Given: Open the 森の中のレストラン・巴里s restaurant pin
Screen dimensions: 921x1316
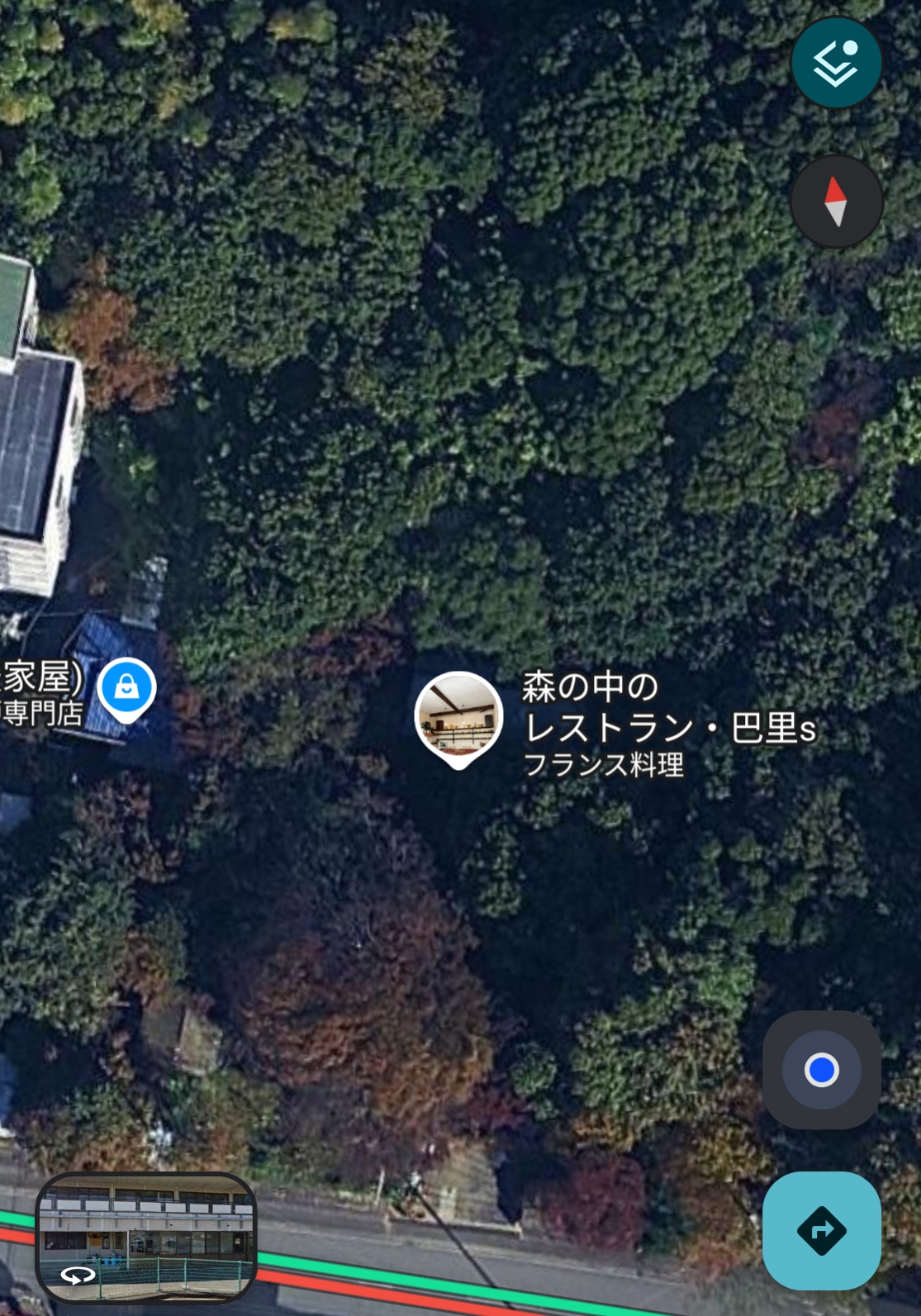Looking at the screenshot, I should pyautogui.click(x=458, y=717).
